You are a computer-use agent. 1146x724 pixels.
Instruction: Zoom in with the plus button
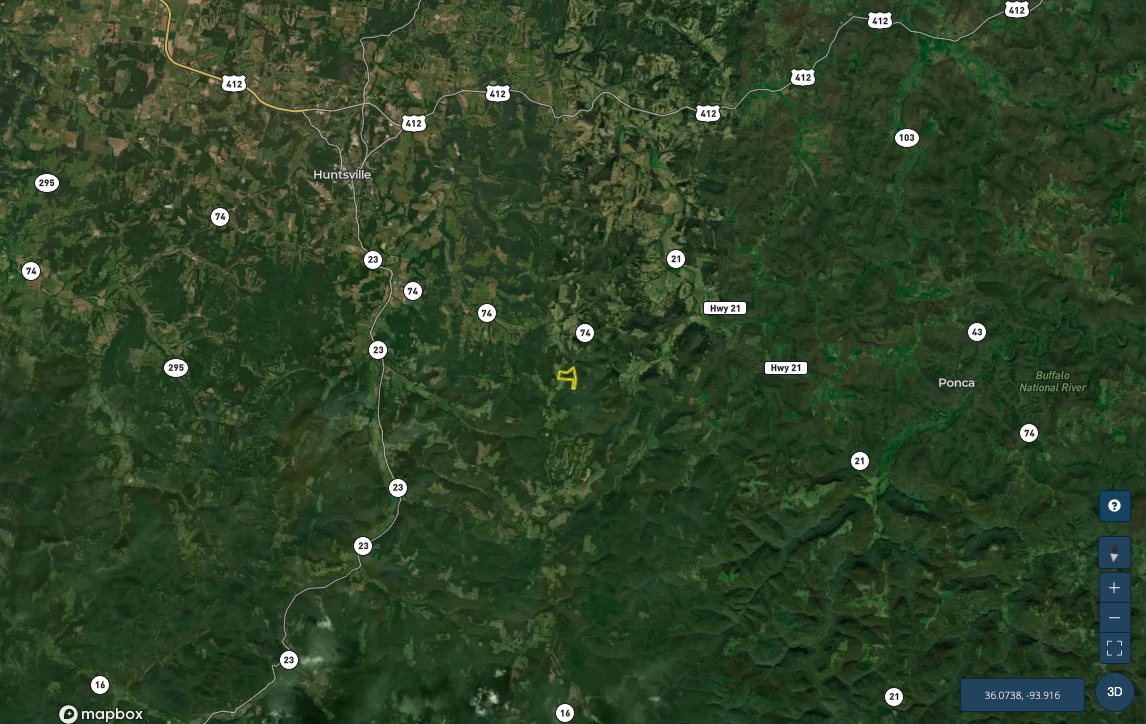pyautogui.click(x=1114, y=588)
